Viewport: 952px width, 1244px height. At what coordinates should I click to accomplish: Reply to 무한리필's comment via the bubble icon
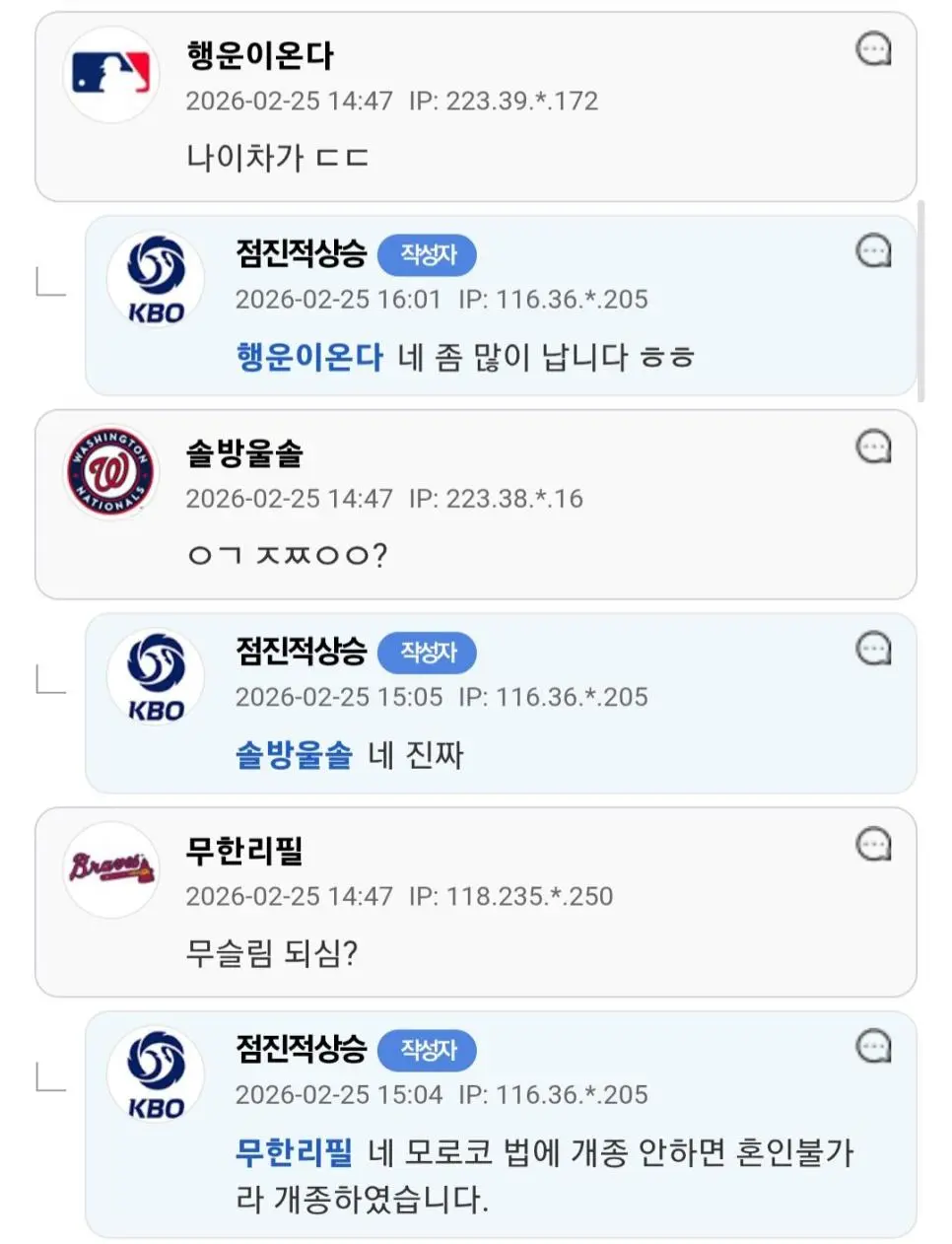pyautogui.click(x=873, y=844)
